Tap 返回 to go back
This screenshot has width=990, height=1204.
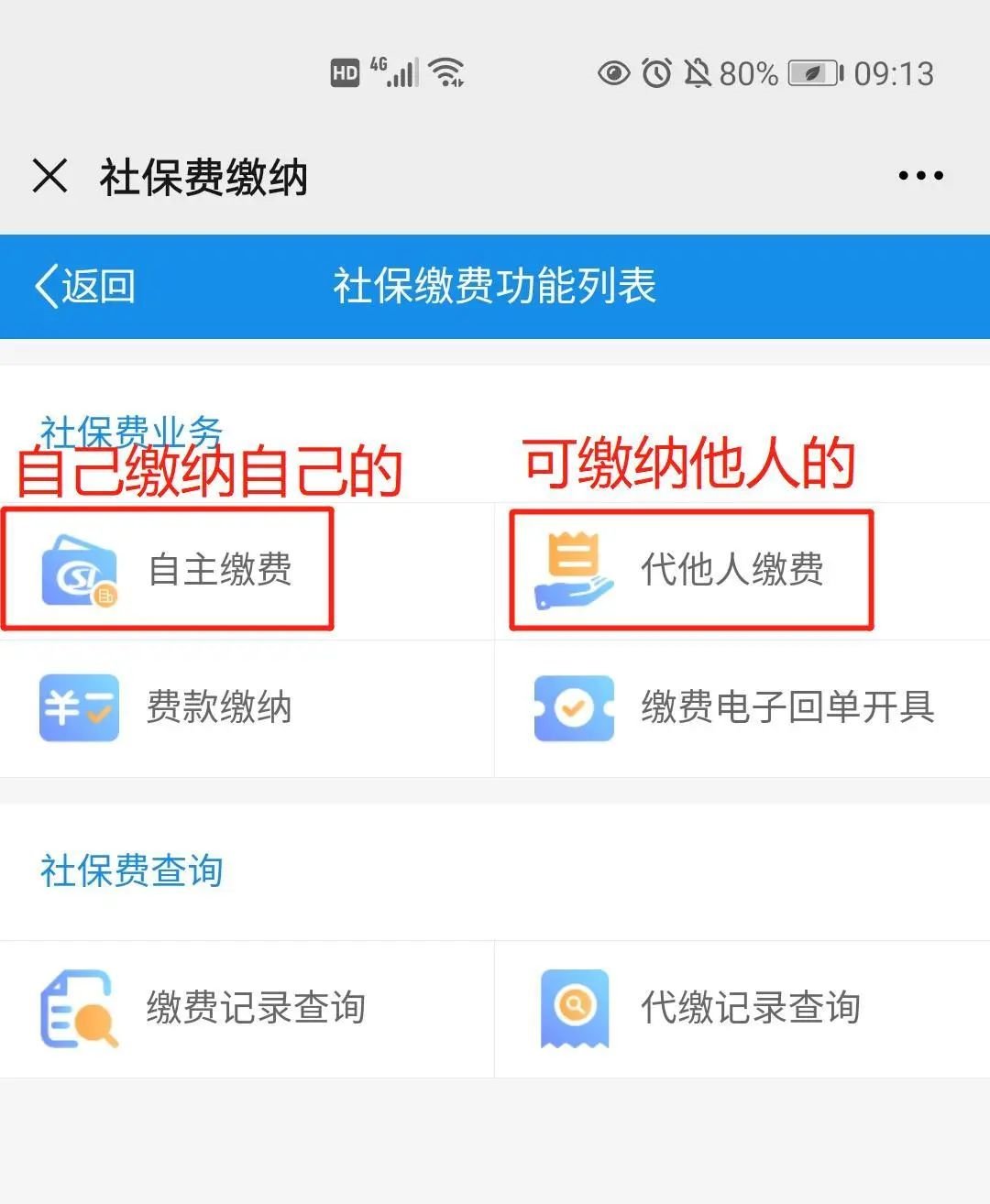85,286
